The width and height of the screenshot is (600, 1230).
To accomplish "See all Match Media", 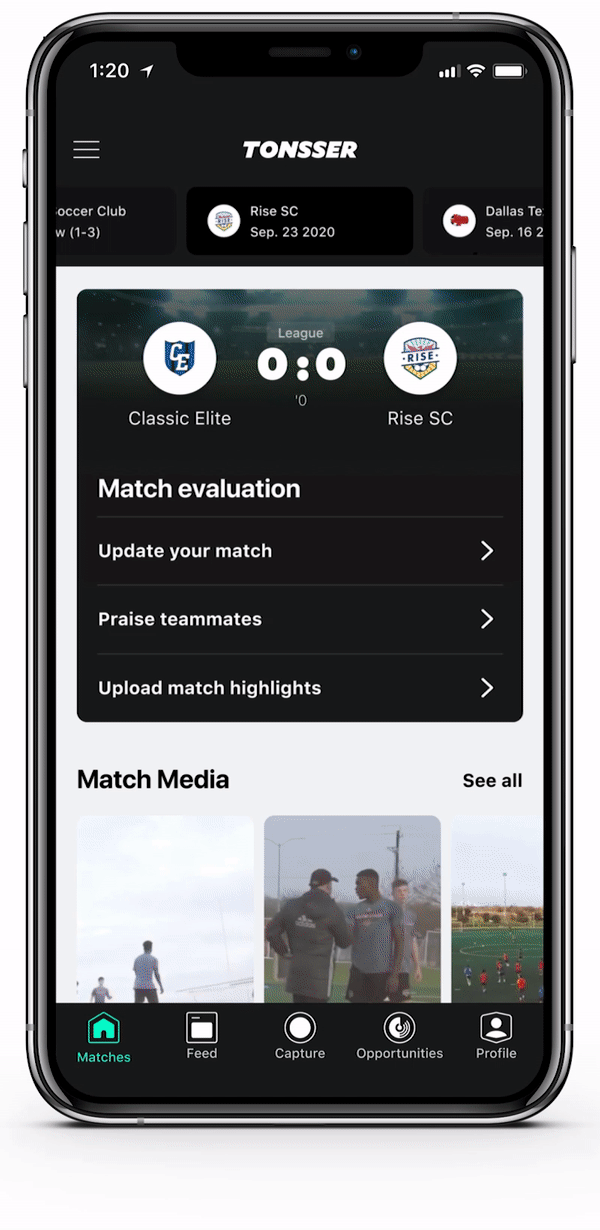I will (492, 781).
